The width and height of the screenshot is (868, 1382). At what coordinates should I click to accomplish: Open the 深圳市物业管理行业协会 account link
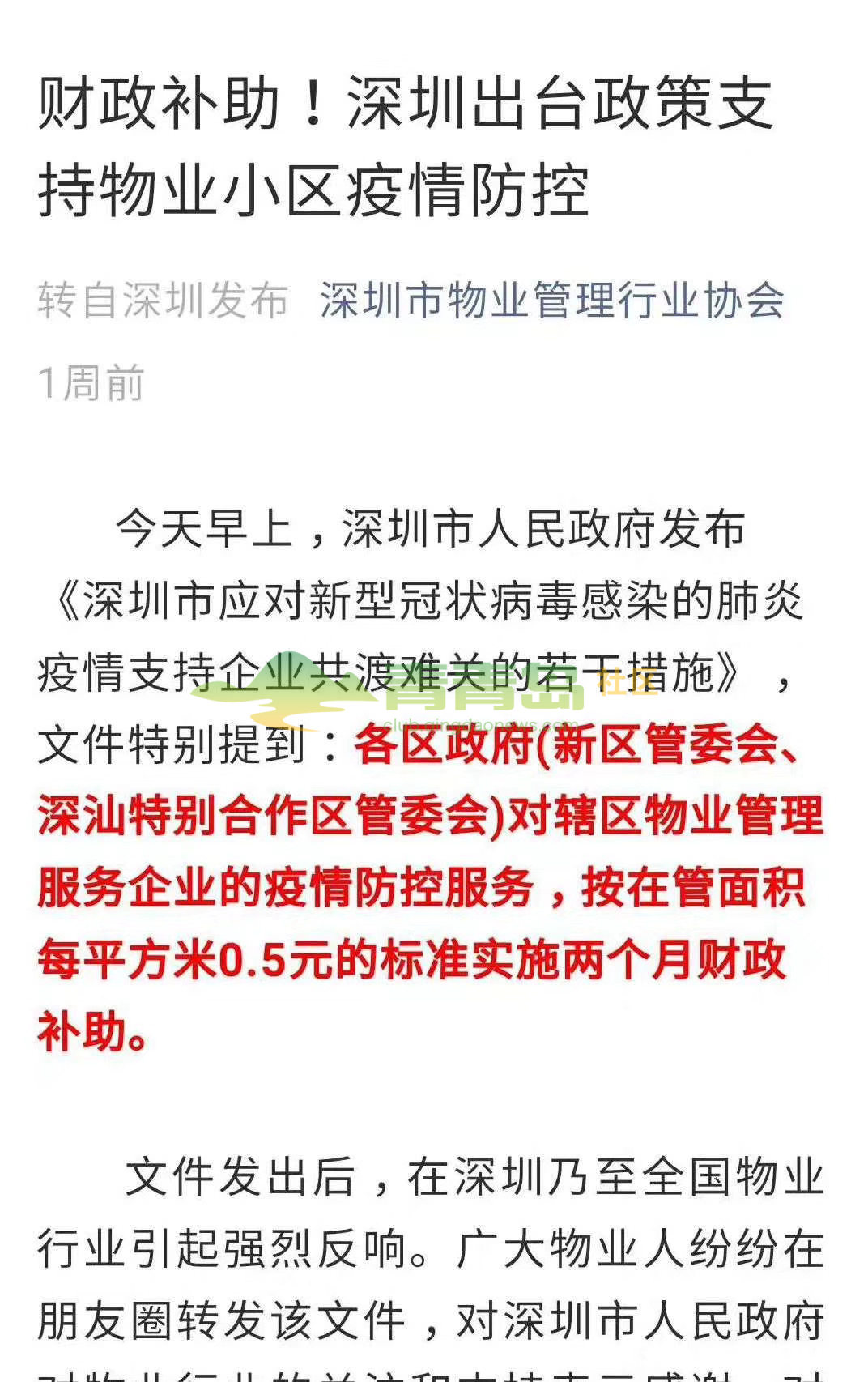coord(552,301)
